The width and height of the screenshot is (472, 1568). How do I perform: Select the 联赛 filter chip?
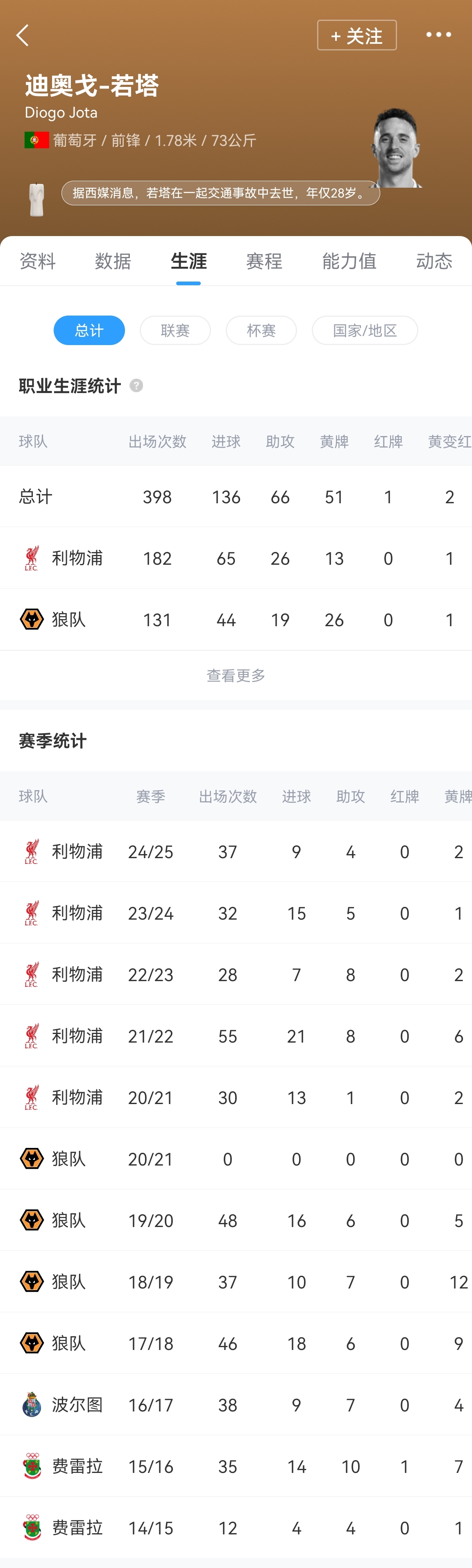click(x=175, y=330)
